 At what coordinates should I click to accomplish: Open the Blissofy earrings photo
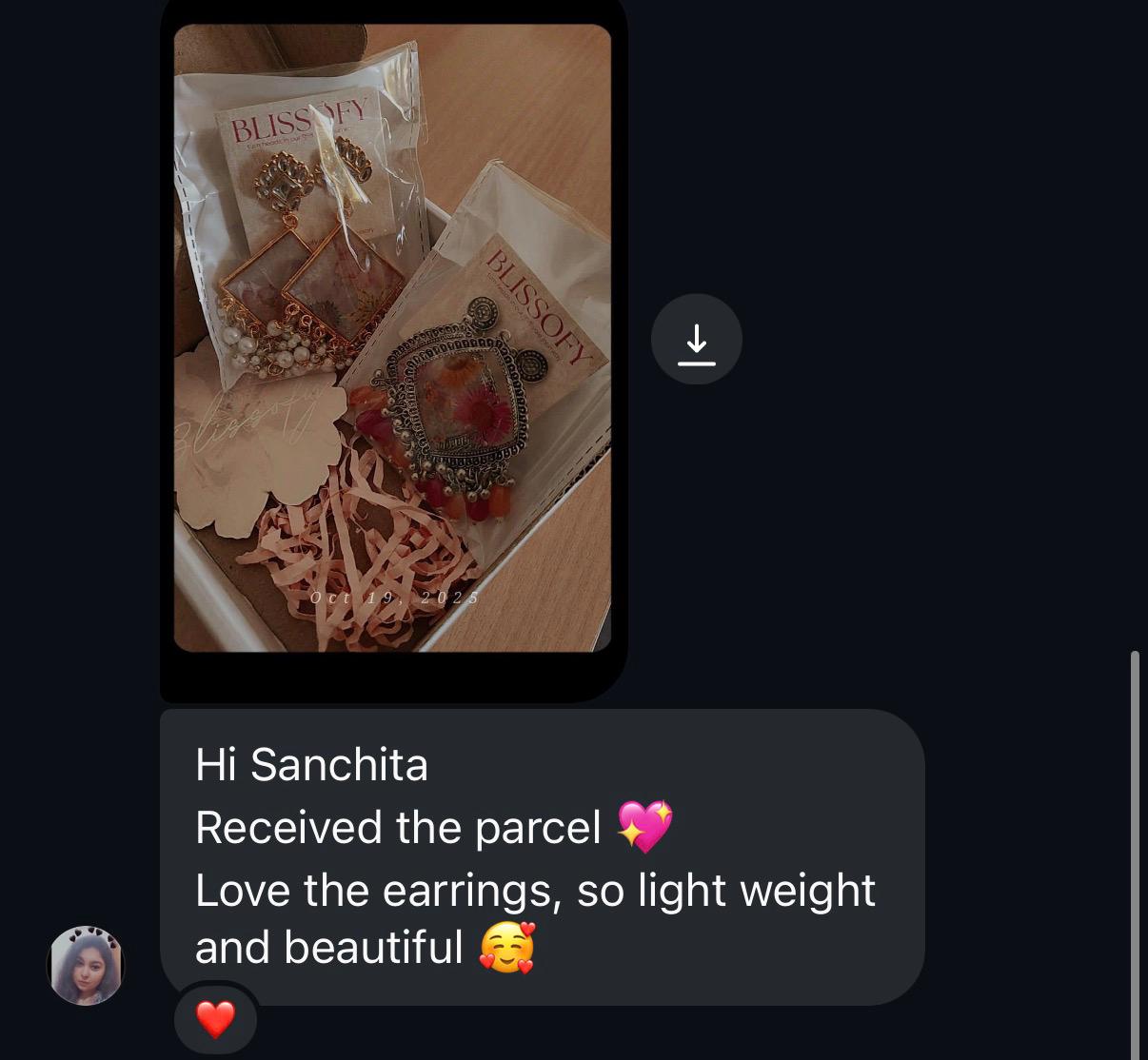pyautogui.click(x=392, y=338)
